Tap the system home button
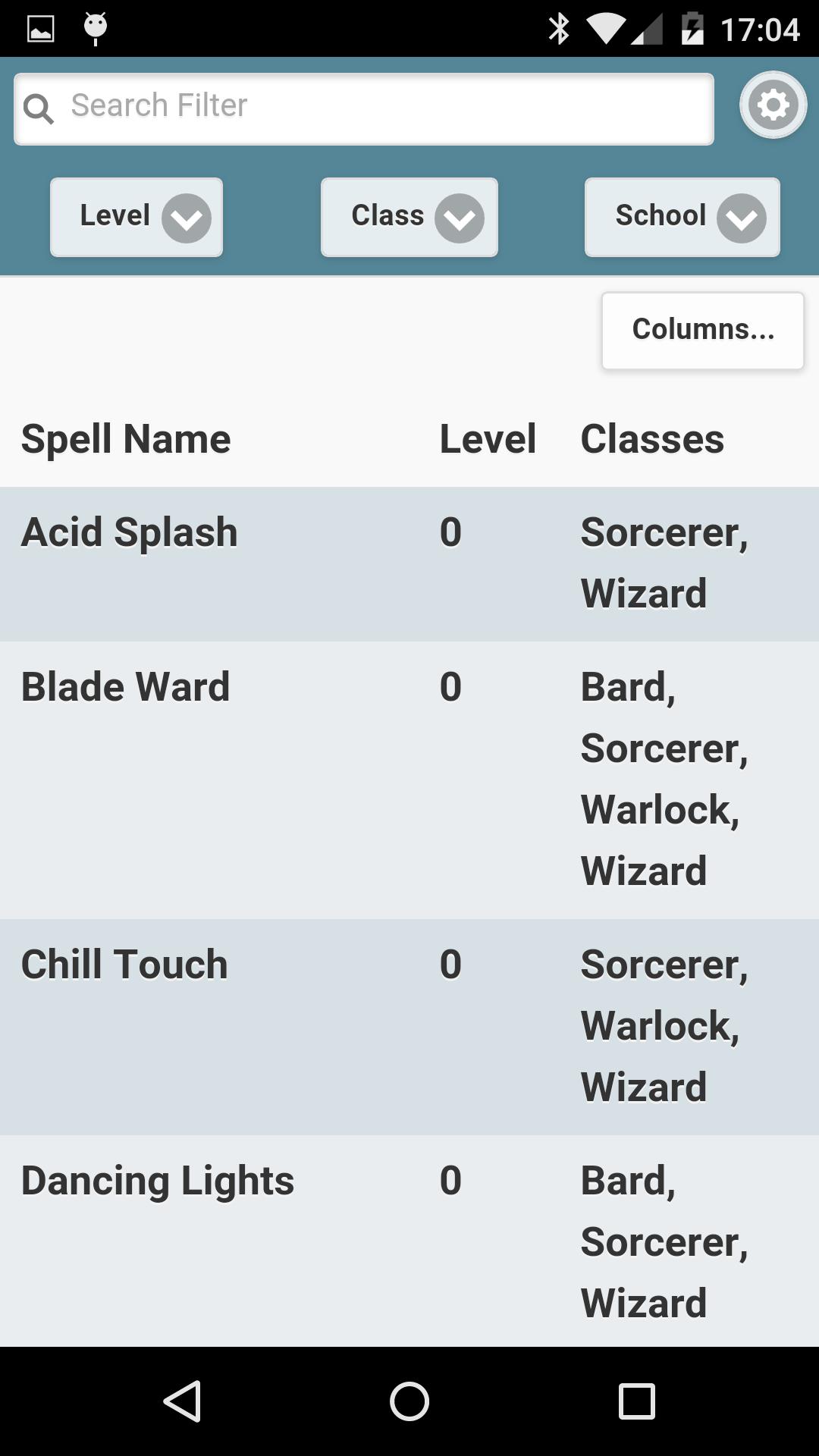 point(409,1401)
